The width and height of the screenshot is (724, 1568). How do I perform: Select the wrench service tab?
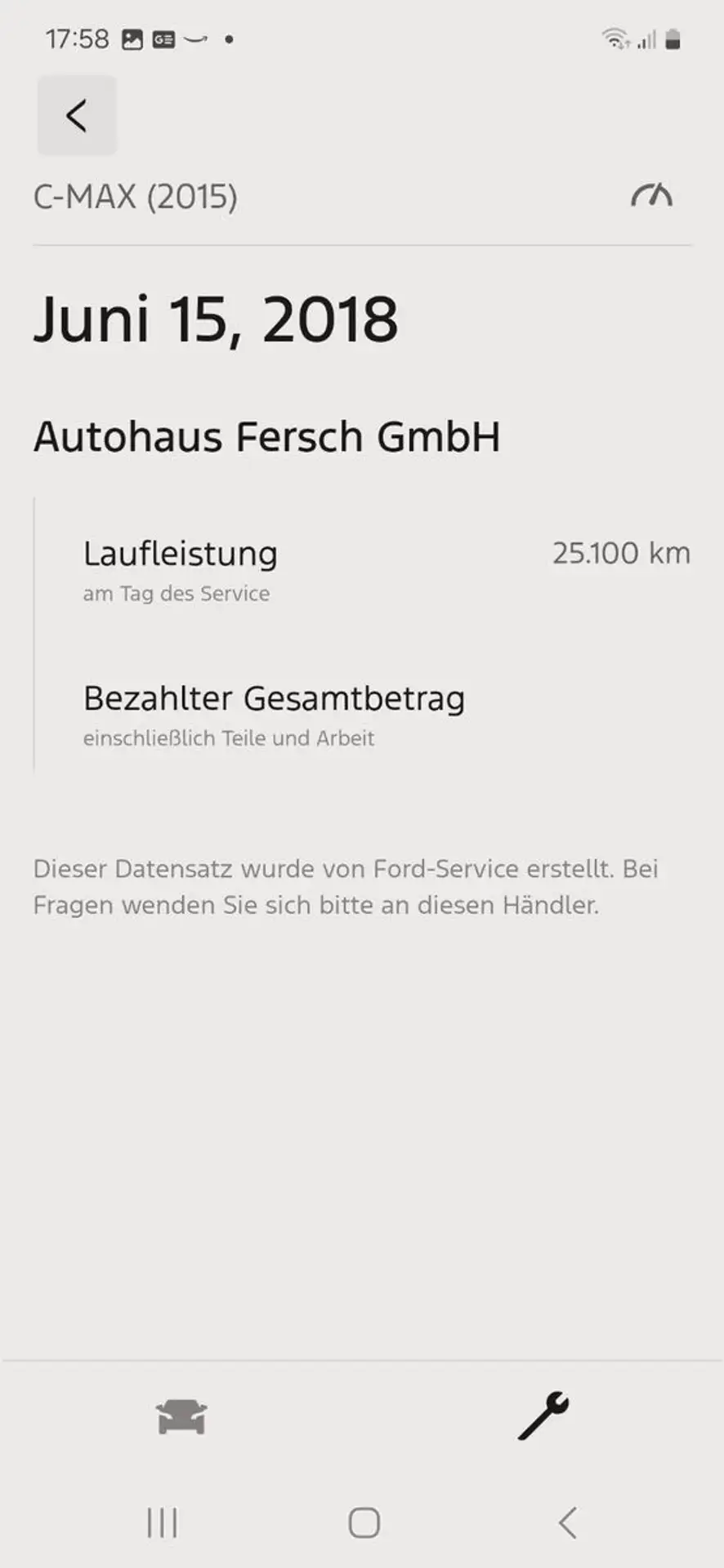pos(543,1415)
